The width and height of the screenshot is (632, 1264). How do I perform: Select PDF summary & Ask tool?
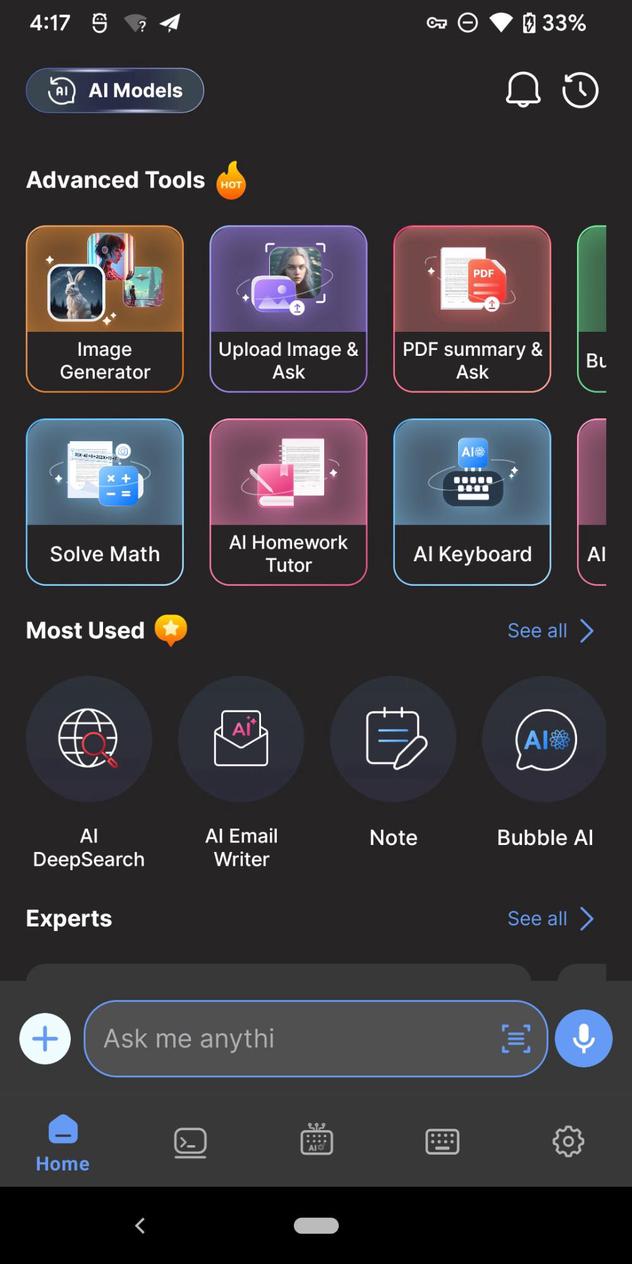tap(472, 308)
